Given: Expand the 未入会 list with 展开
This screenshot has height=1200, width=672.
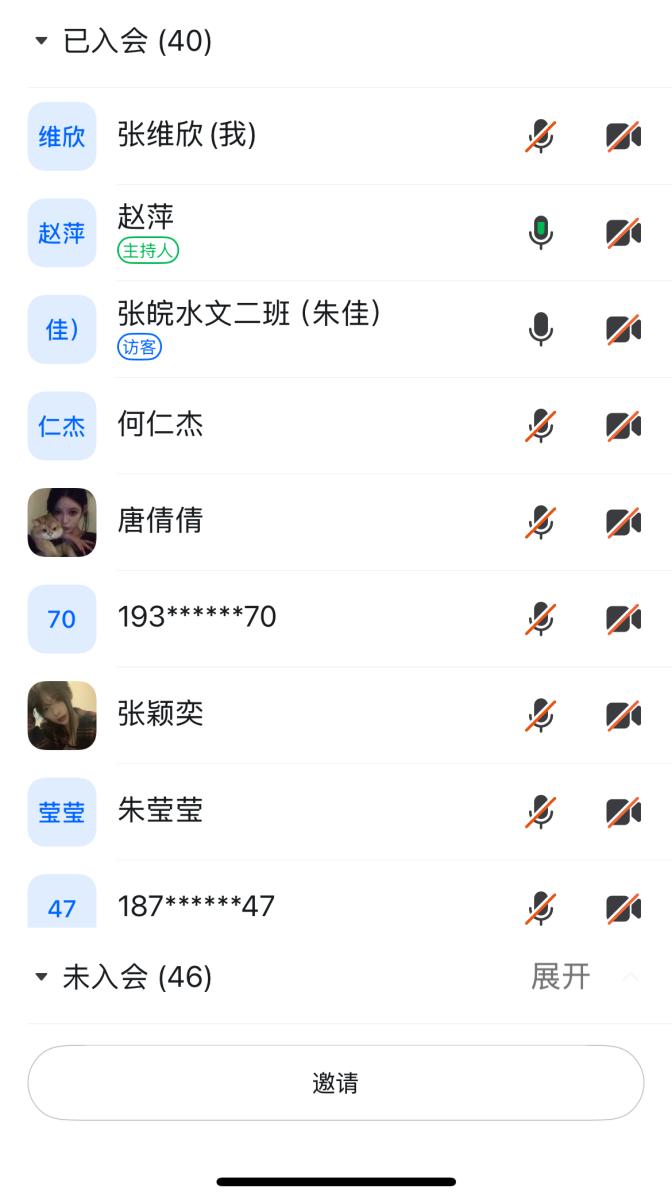Looking at the screenshot, I should [x=561, y=977].
